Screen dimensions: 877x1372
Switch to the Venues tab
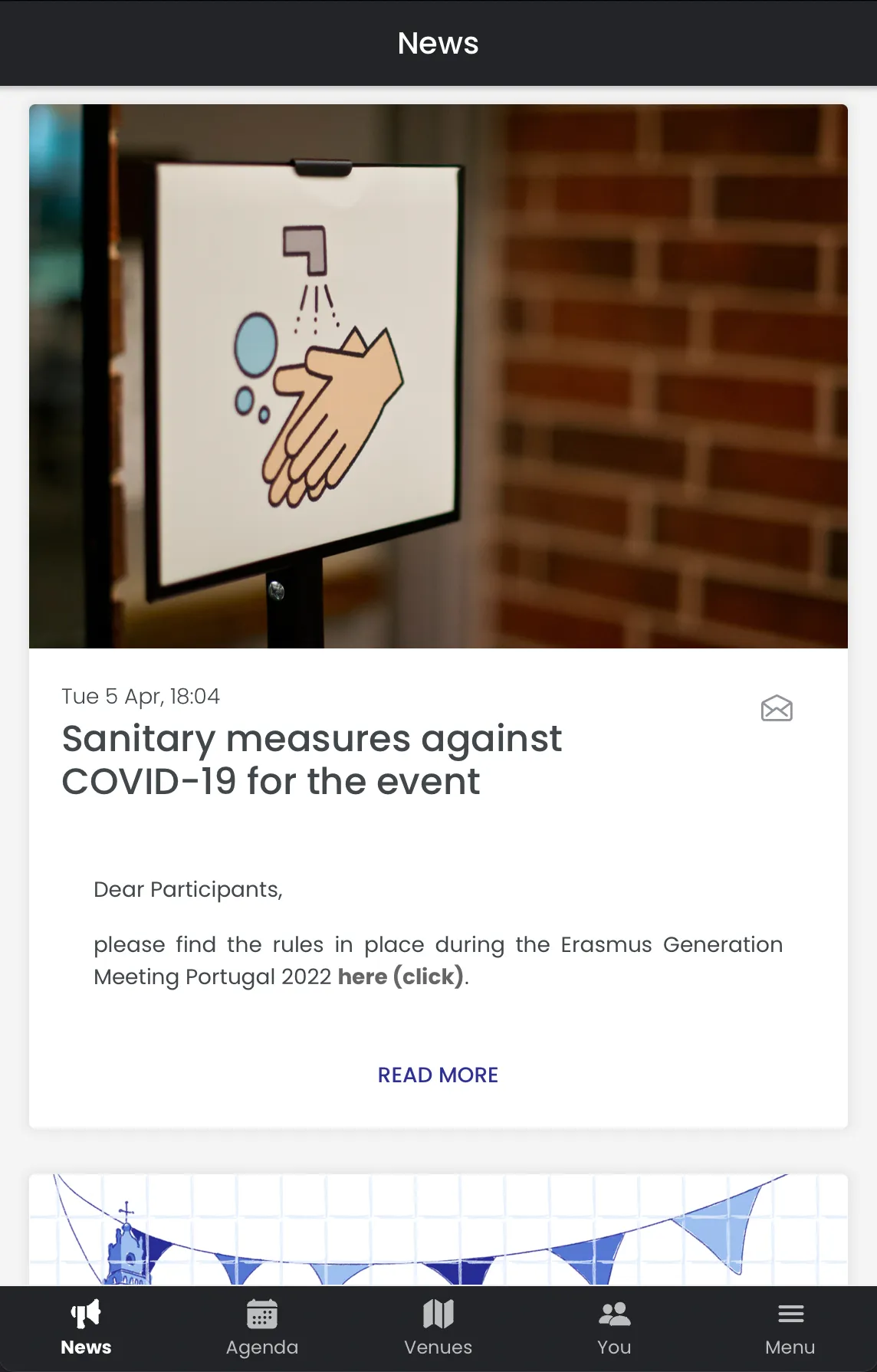[438, 1328]
